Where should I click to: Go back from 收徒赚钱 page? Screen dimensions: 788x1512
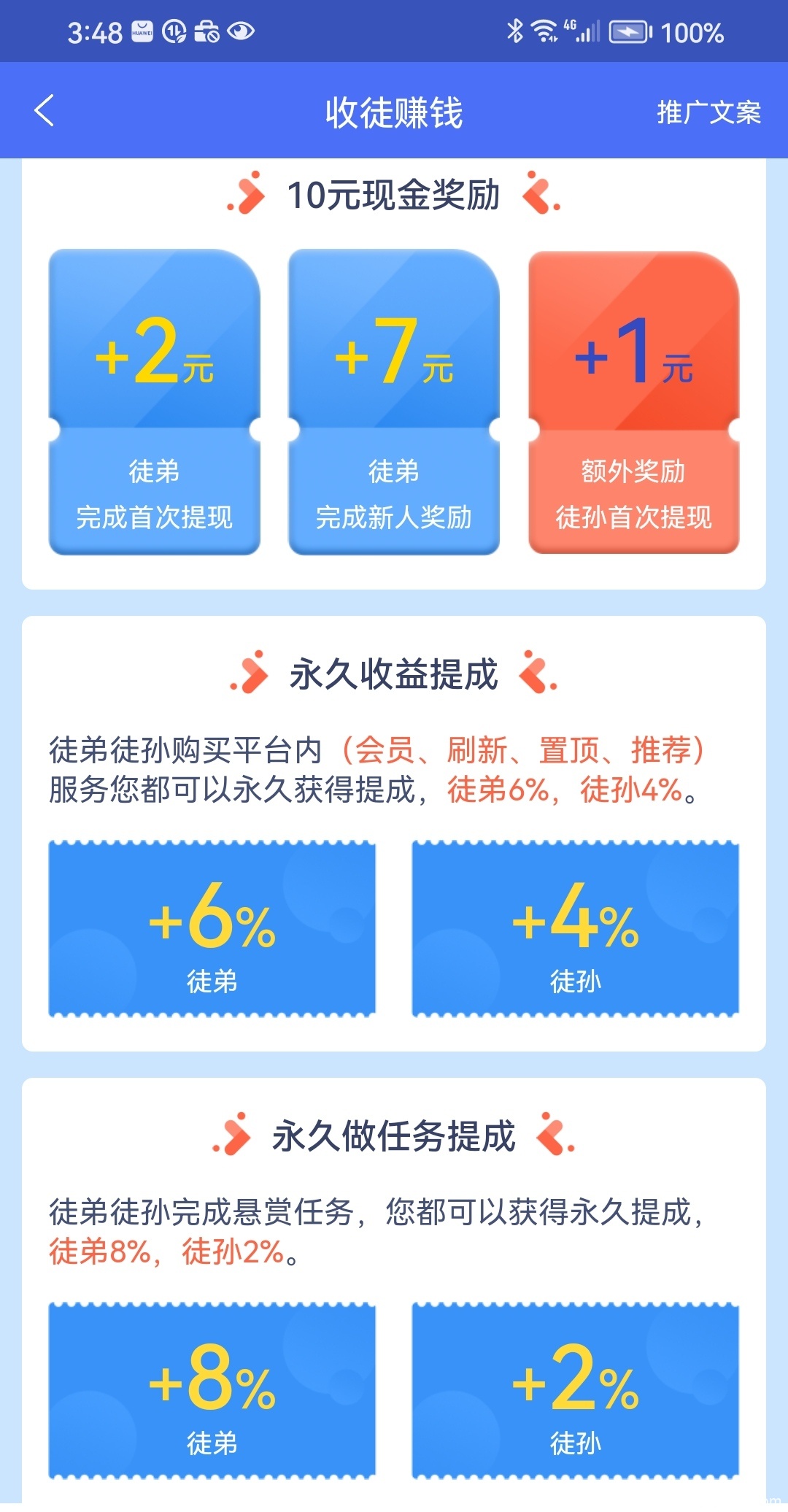click(45, 111)
